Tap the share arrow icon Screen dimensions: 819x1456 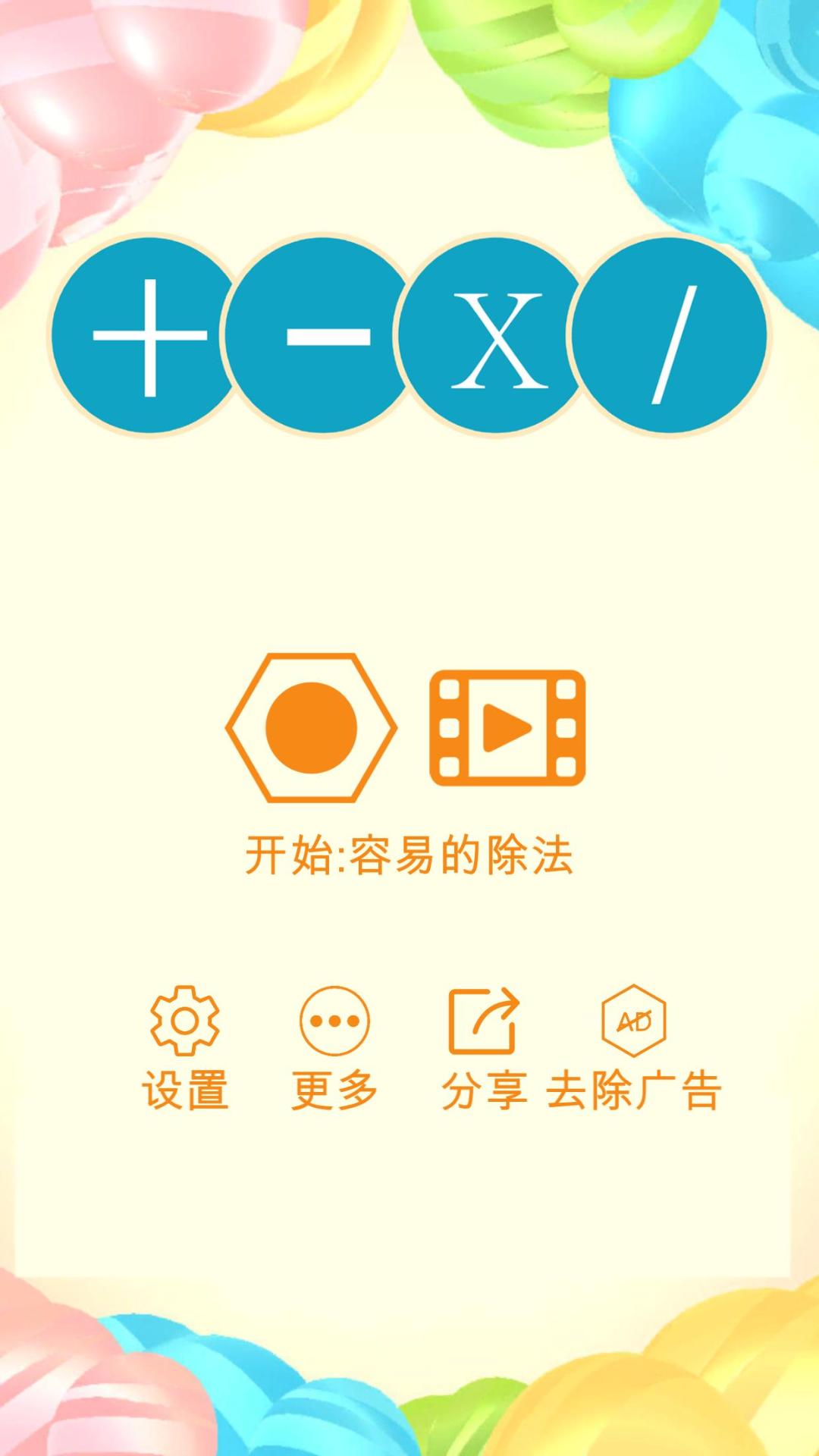click(485, 1021)
